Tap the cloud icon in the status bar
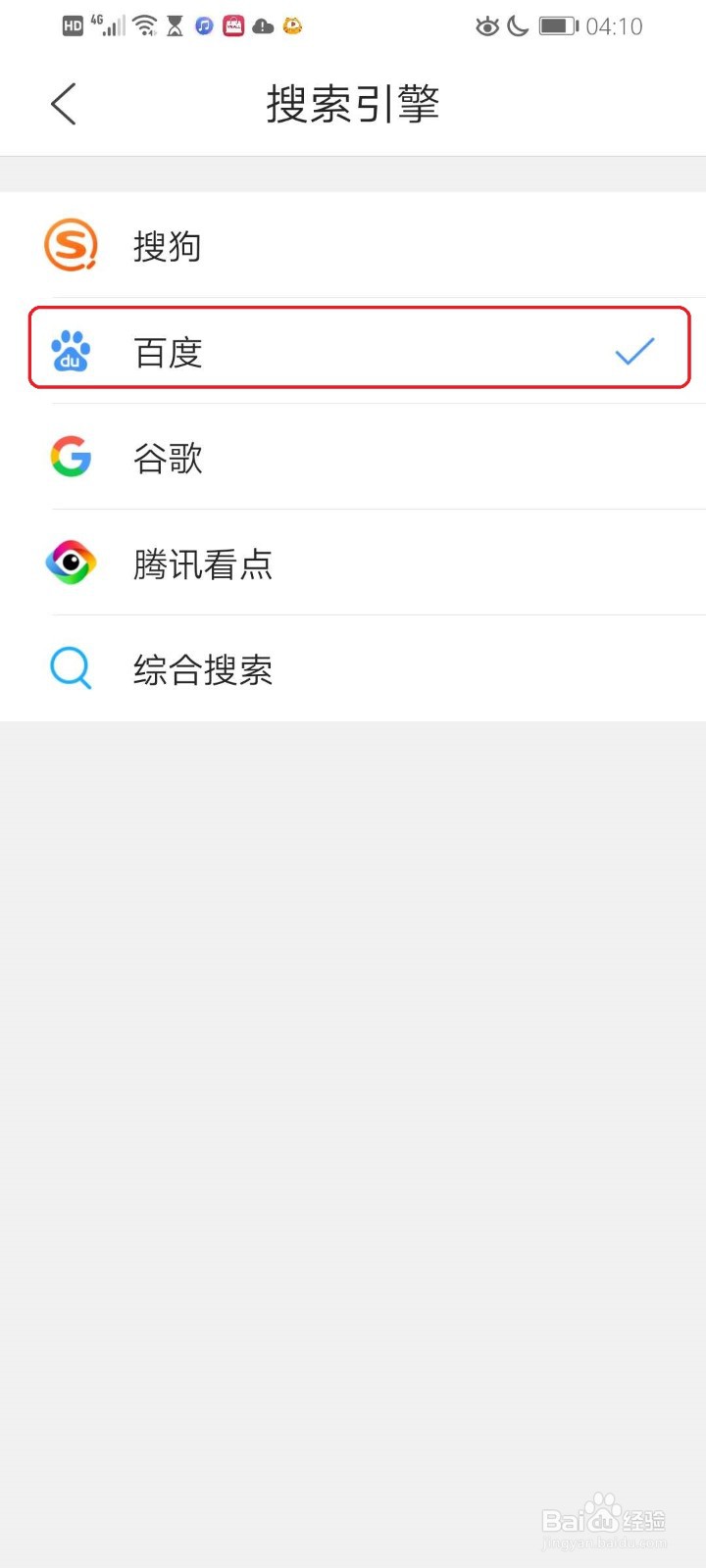This screenshot has height=1568, width=706. tap(263, 26)
